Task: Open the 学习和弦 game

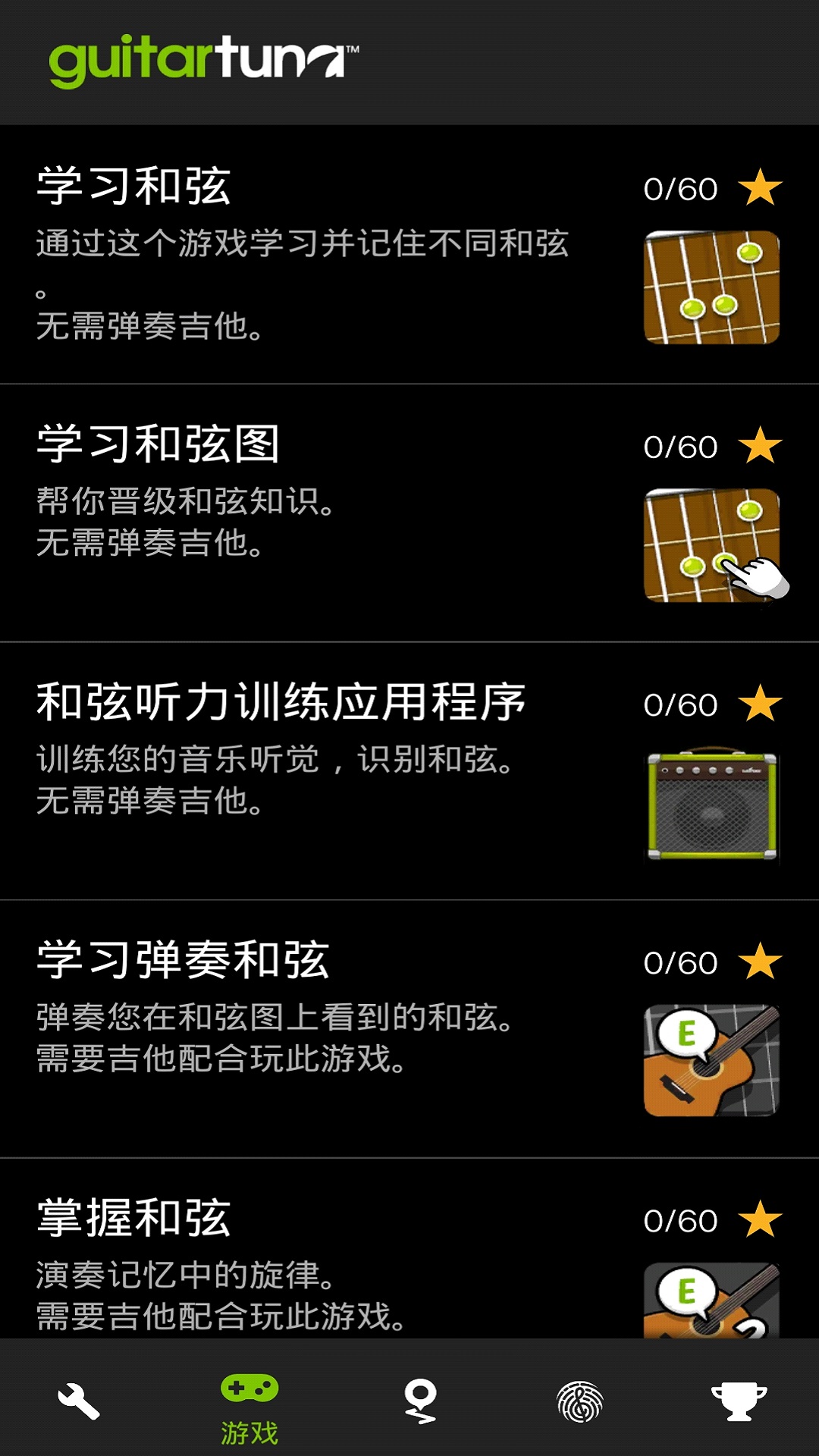Action: coord(409,254)
